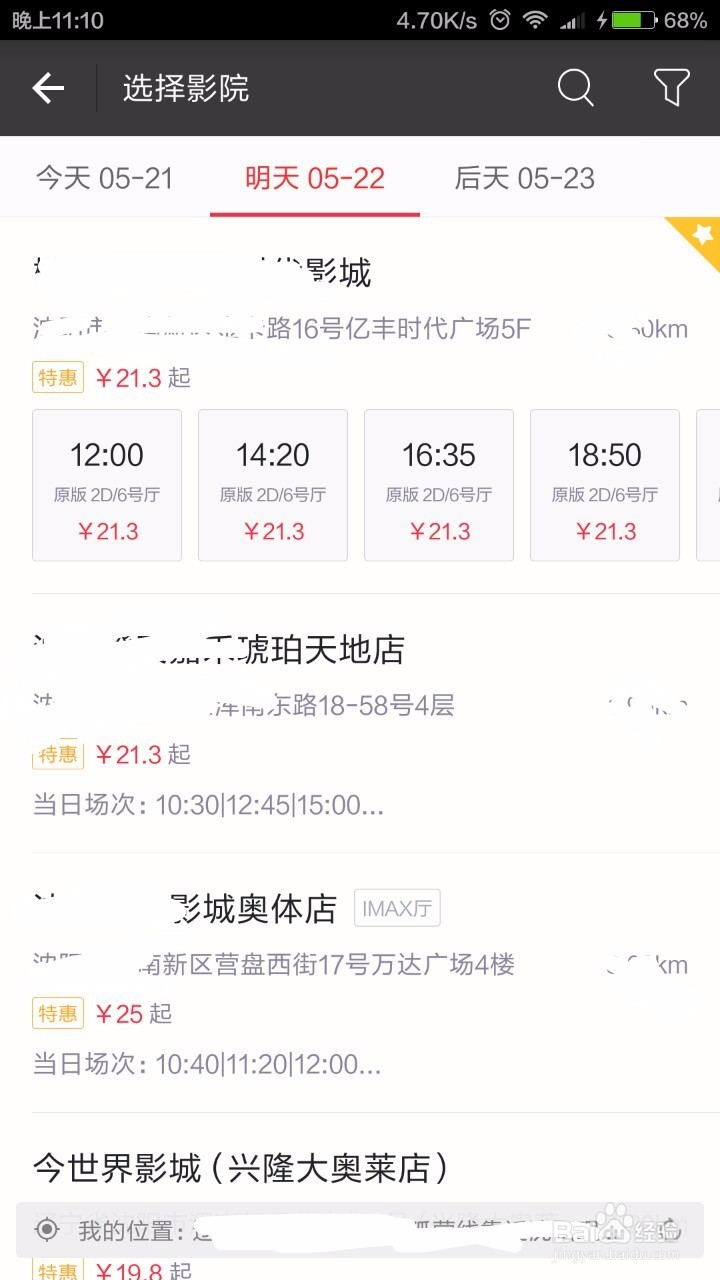This screenshot has height=1280, width=720.
Task: Select the 明天 05-22 date tab
Action: pos(314,178)
